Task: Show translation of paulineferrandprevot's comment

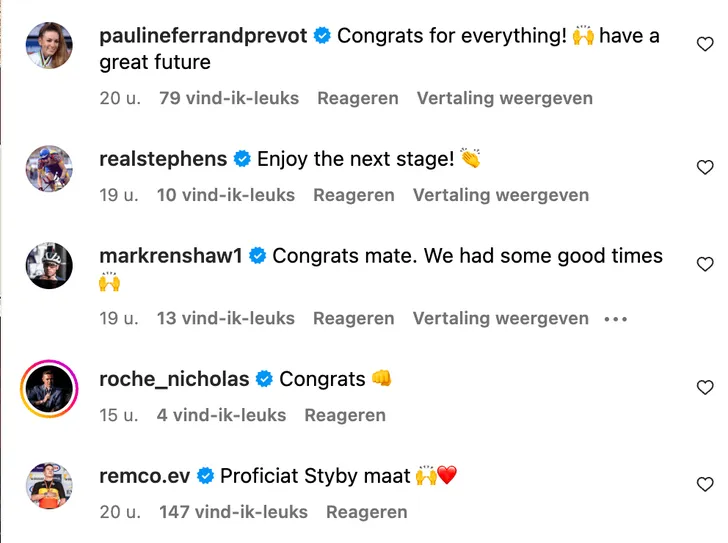Action: pyautogui.click(x=504, y=98)
